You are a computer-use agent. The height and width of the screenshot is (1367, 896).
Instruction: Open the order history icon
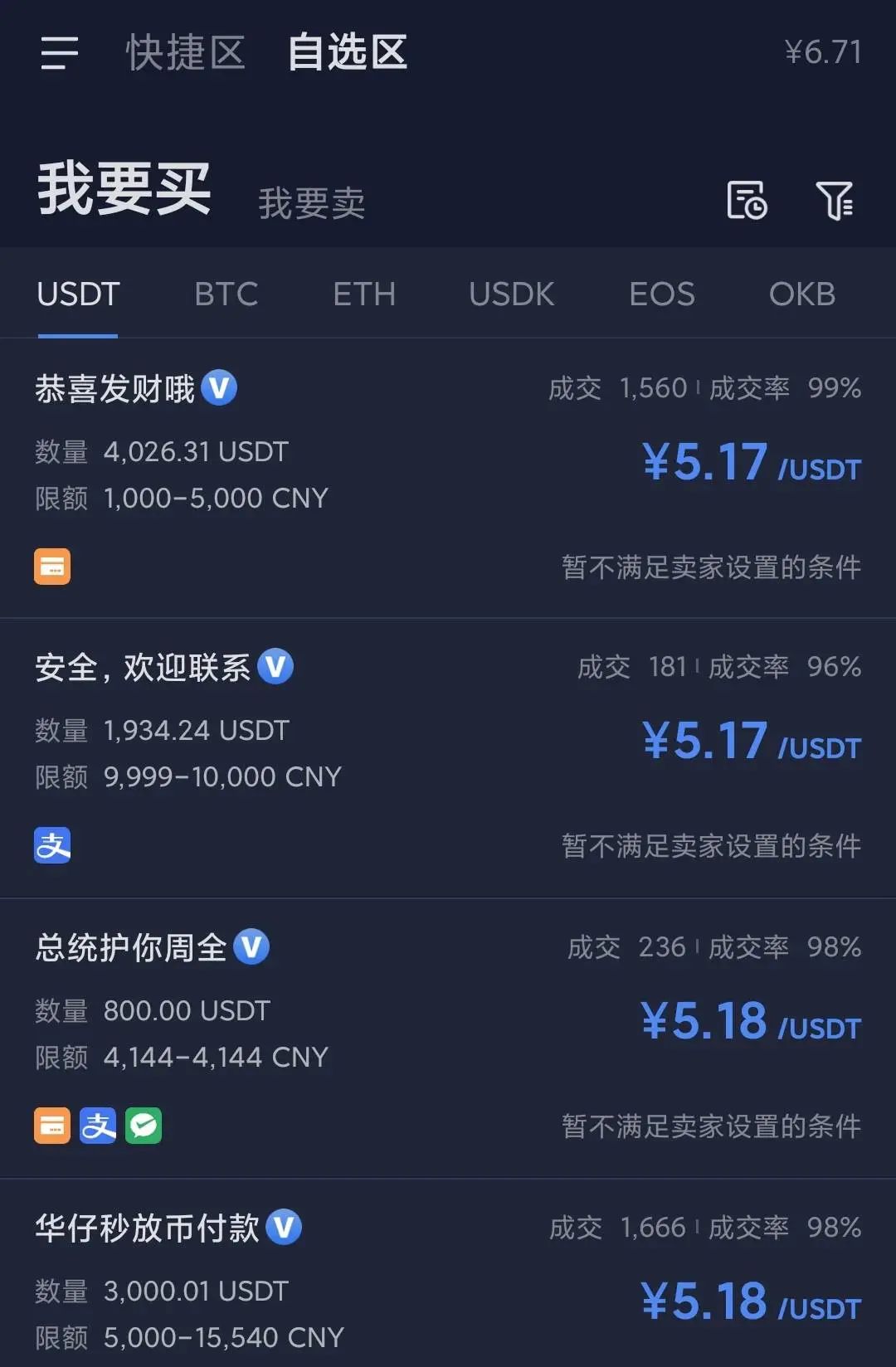[x=747, y=200]
